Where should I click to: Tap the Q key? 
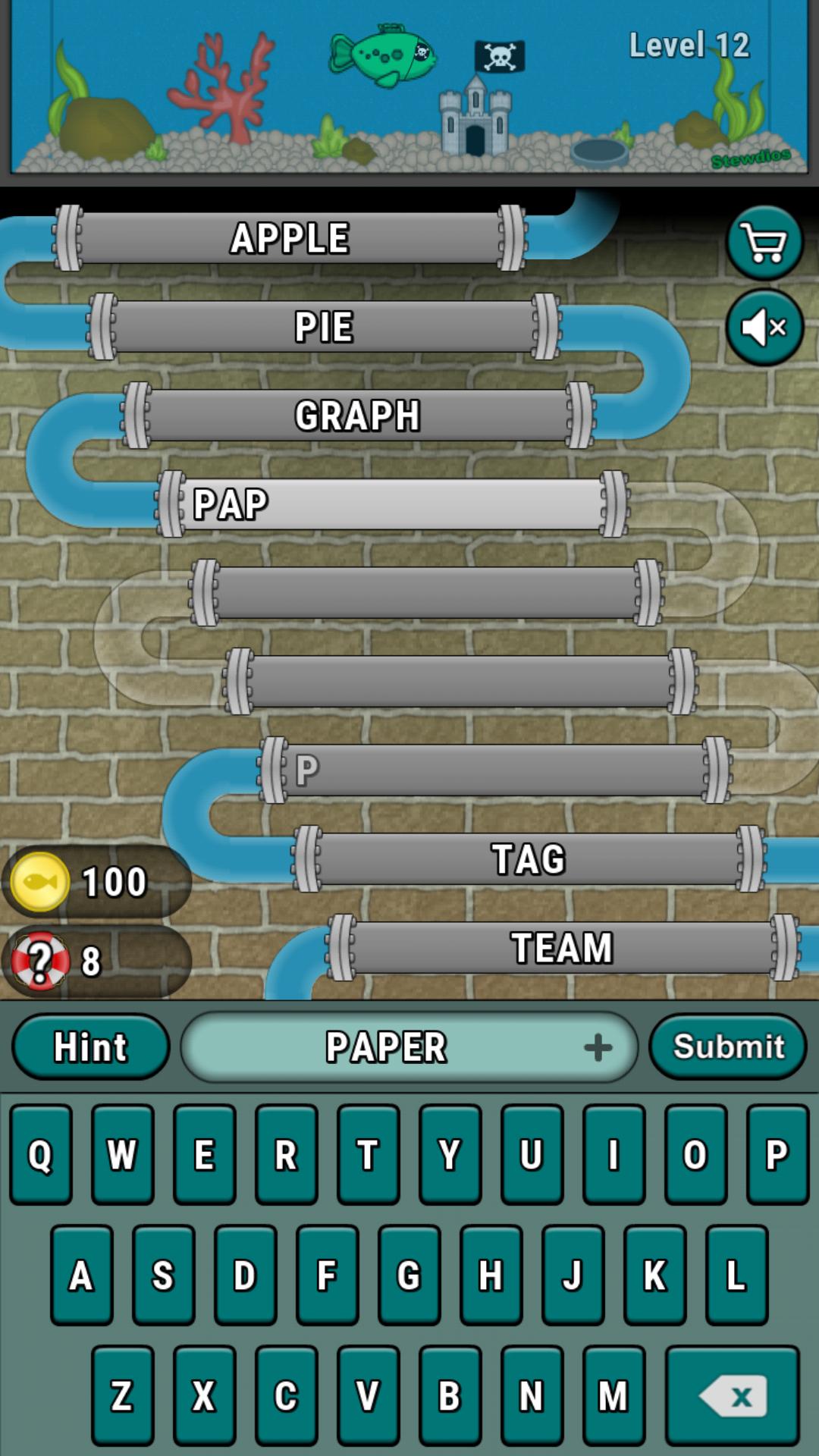point(40,1154)
